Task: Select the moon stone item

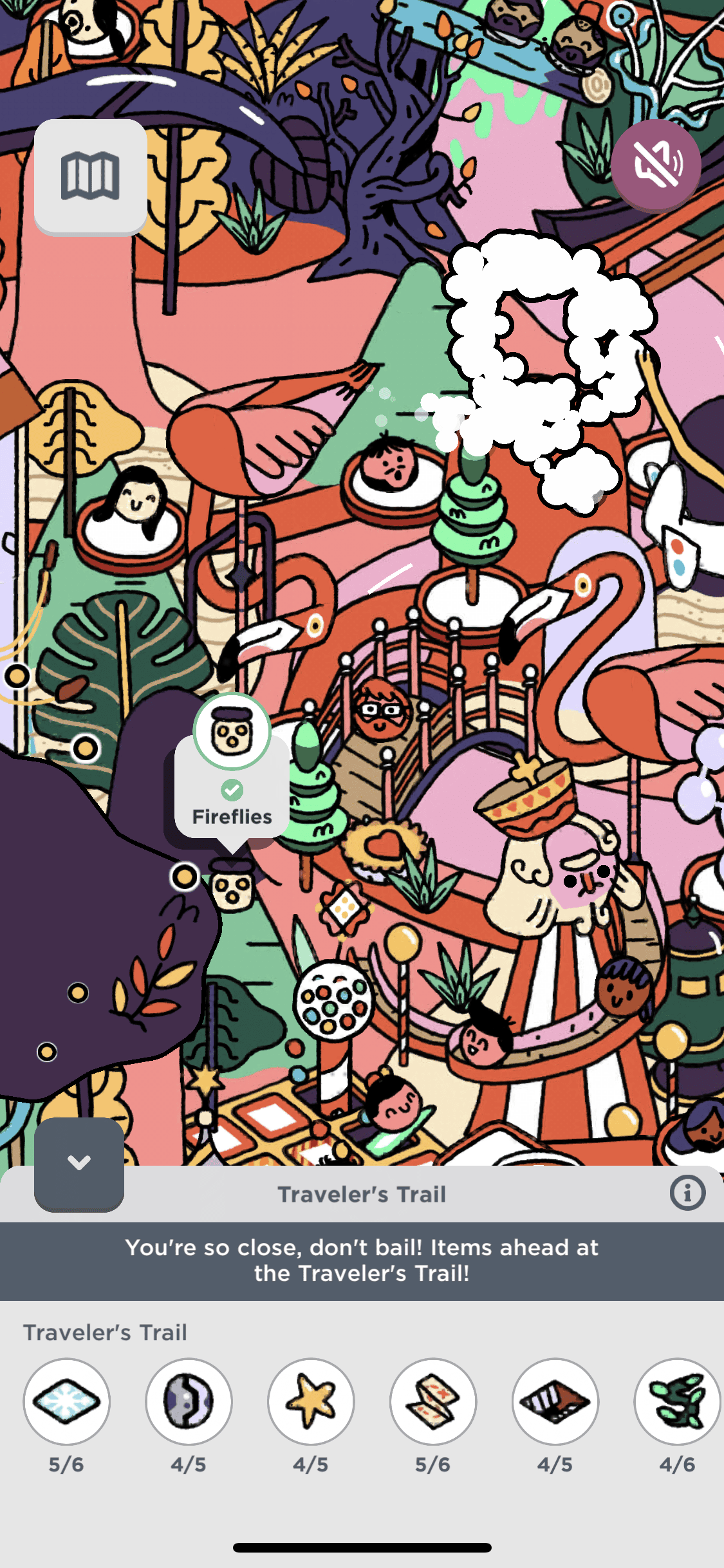Action: click(189, 1401)
